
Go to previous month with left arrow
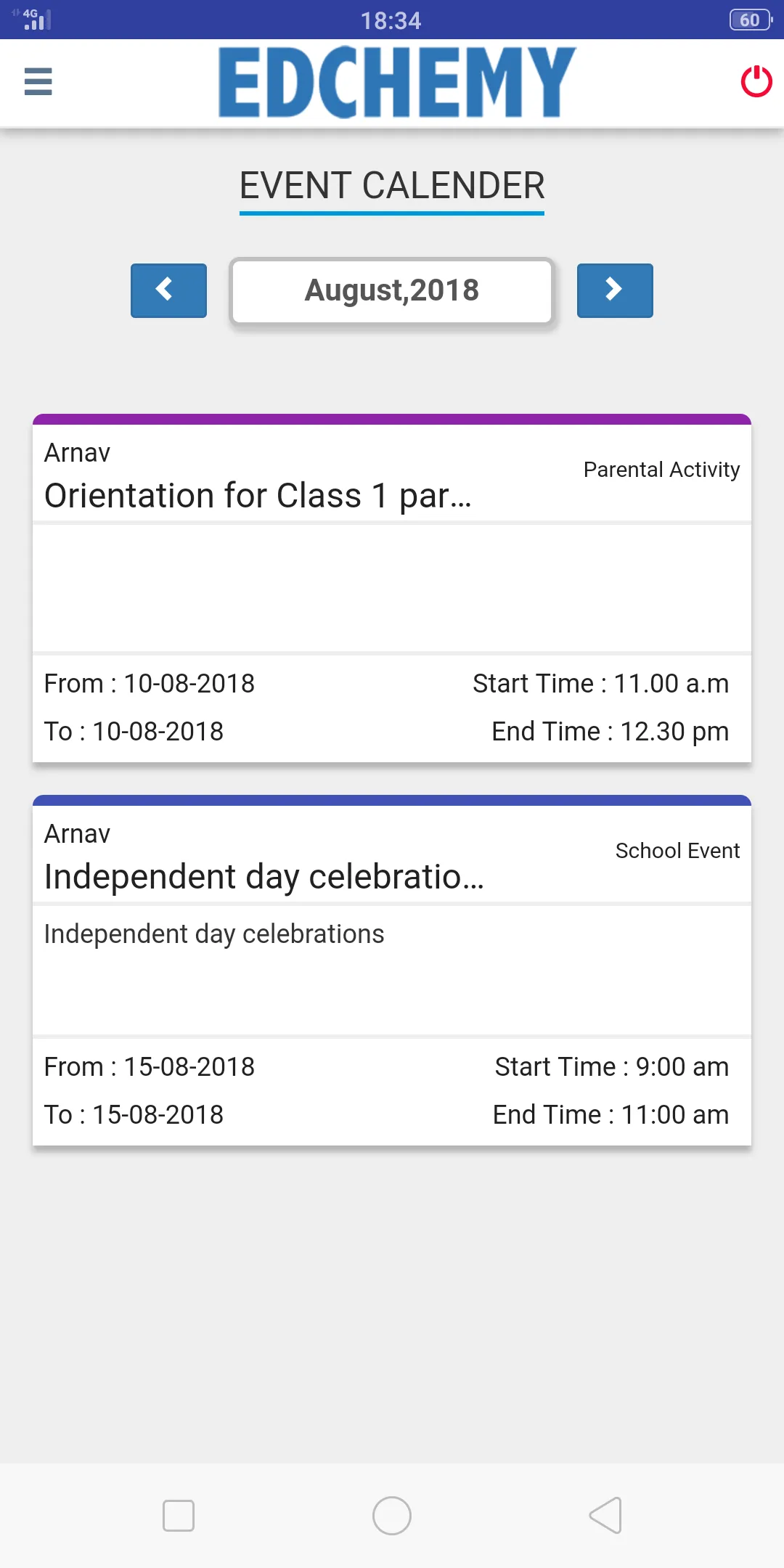[x=168, y=290]
